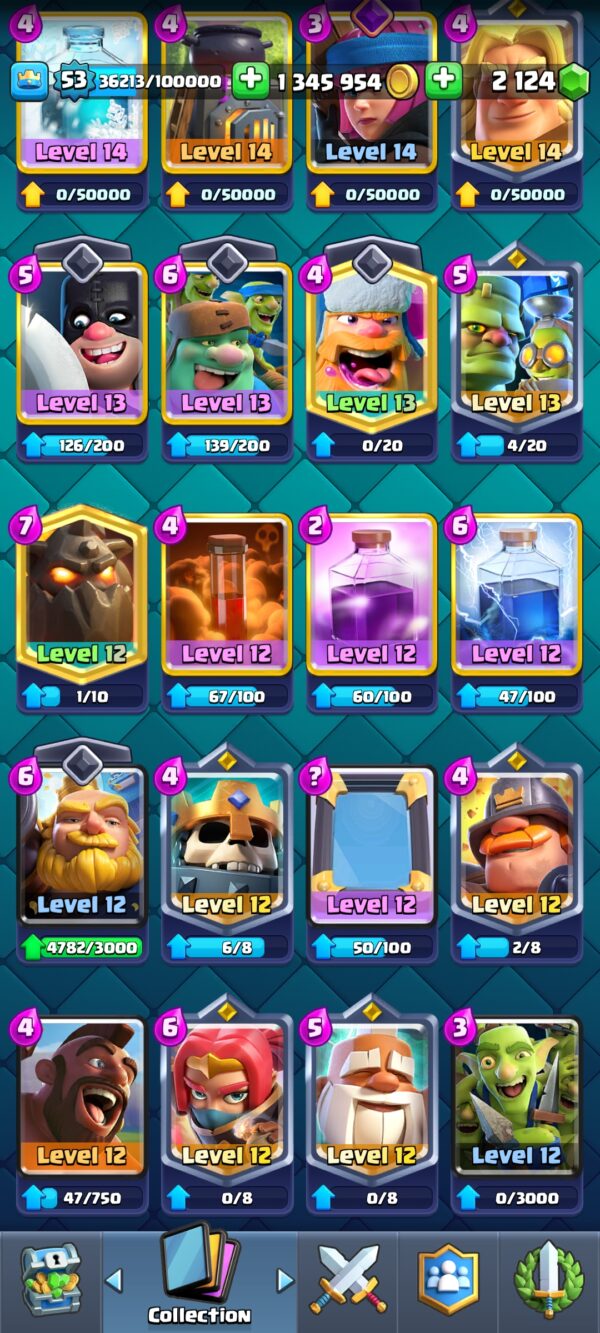
Task: Open the Clan social tab
Action: (x=448, y=1281)
